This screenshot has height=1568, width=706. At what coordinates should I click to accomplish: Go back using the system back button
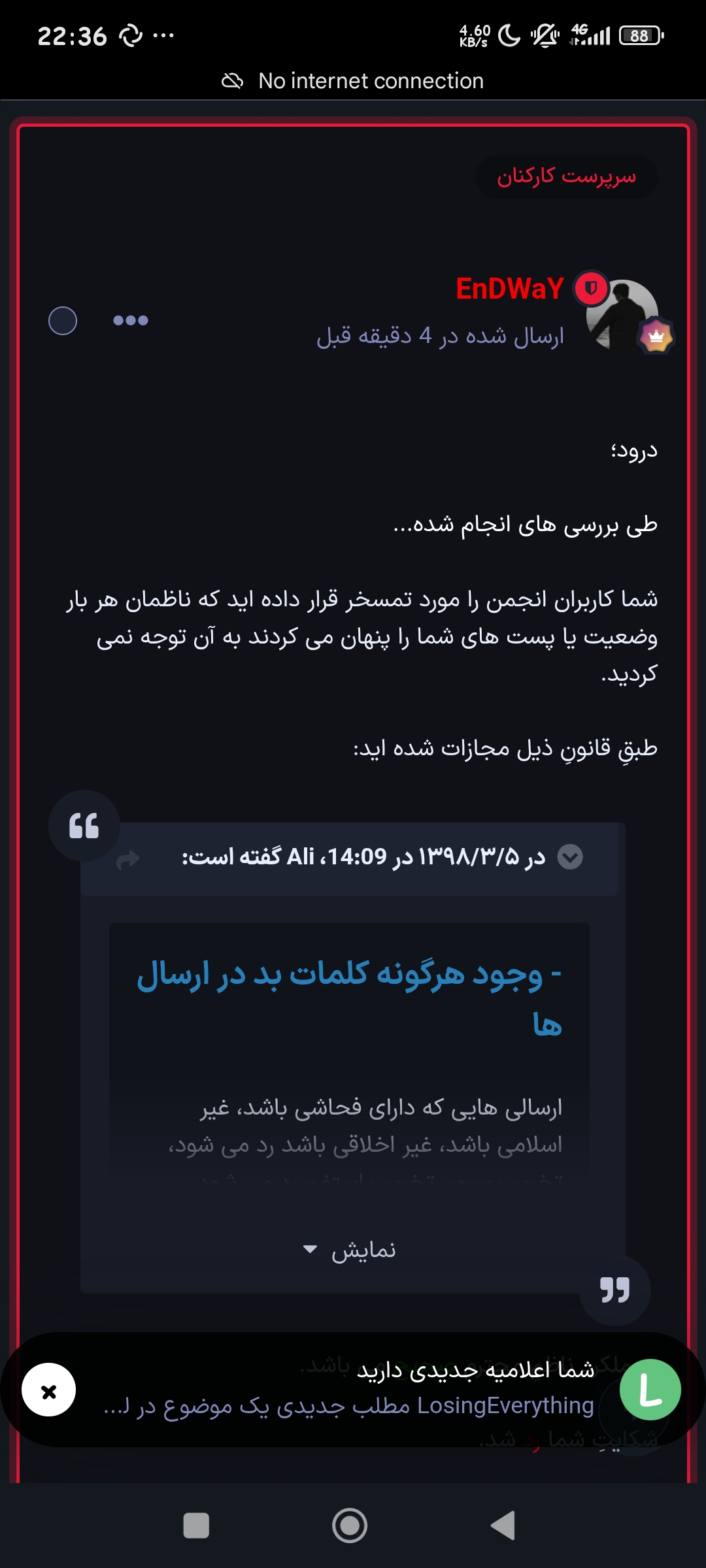503,1526
